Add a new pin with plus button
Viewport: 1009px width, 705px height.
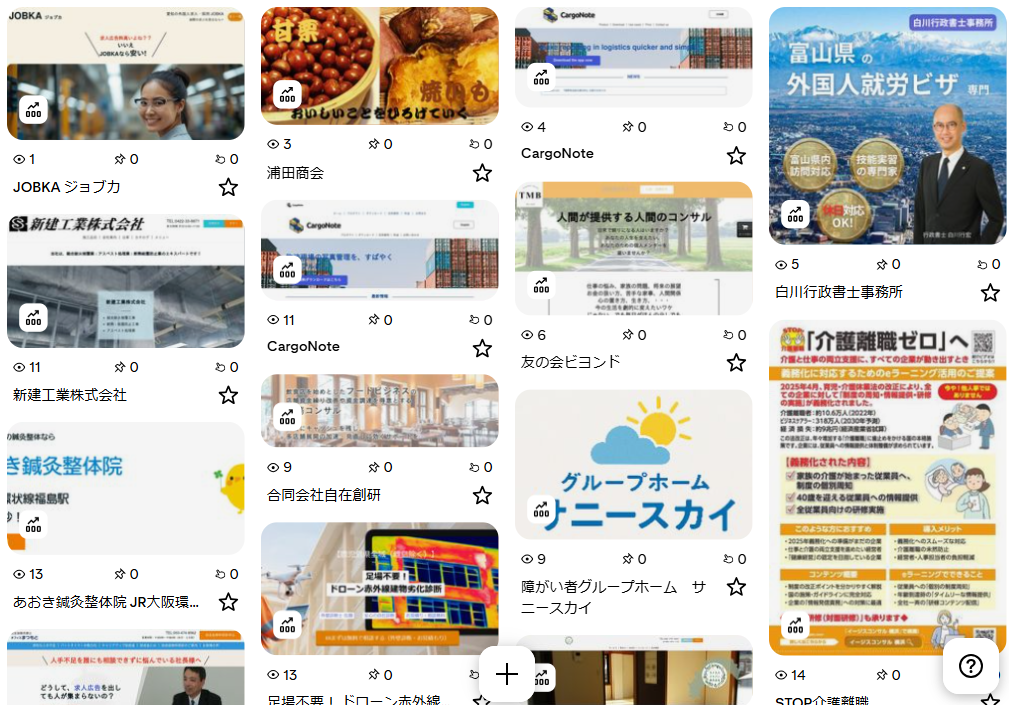tap(507, 674)
